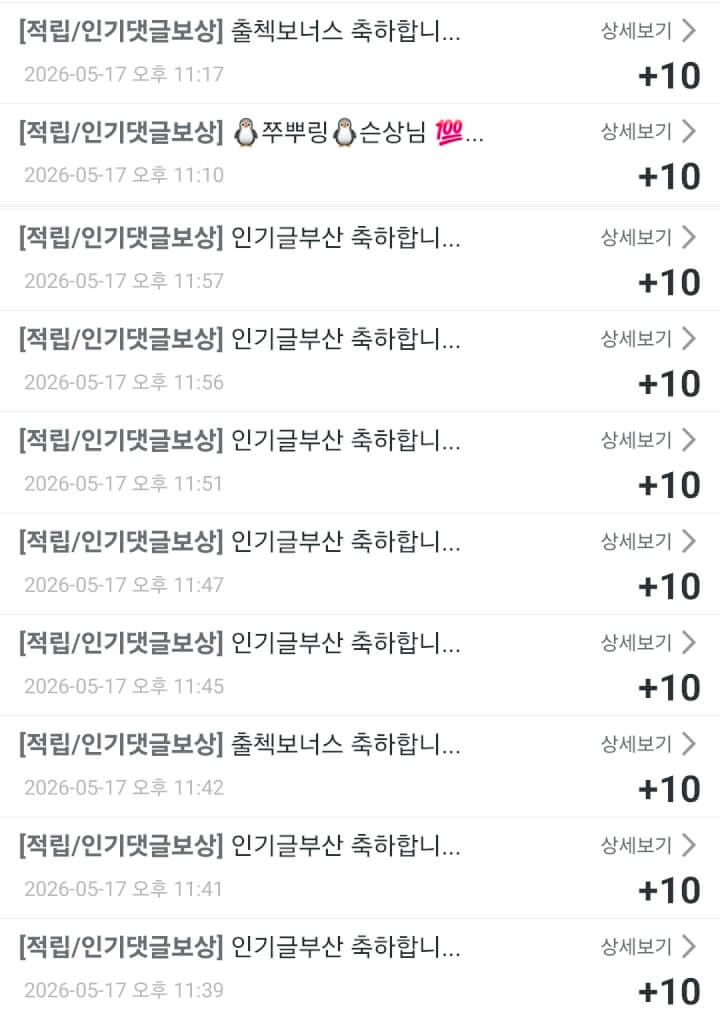The width and height of the screenshot is (720, 1016).
Task: Open 상세보기 for the 쭈뿌링 entry at 11:10
Action: [649, 132]
